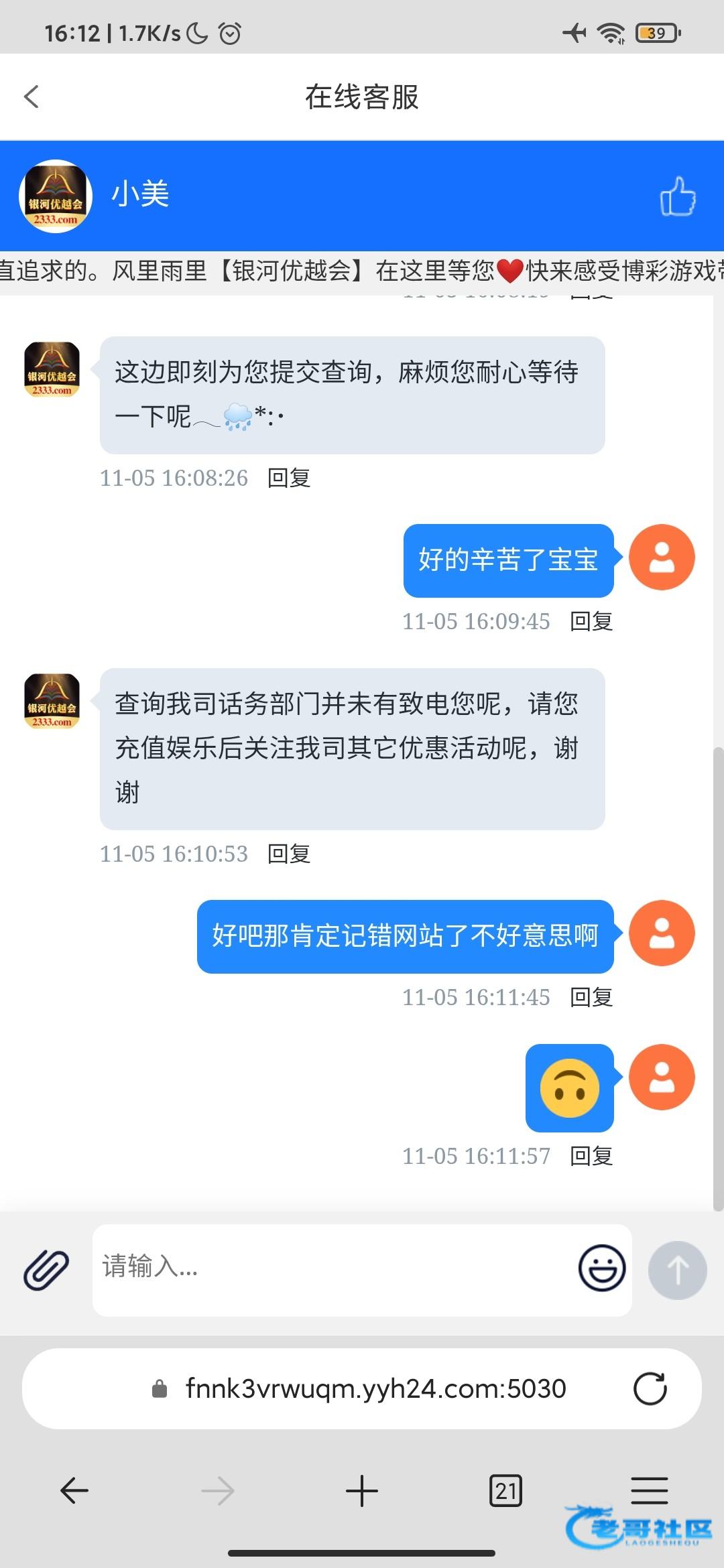Go back from the 在线客服 page
724x1568 pixels.
(32, 96)
